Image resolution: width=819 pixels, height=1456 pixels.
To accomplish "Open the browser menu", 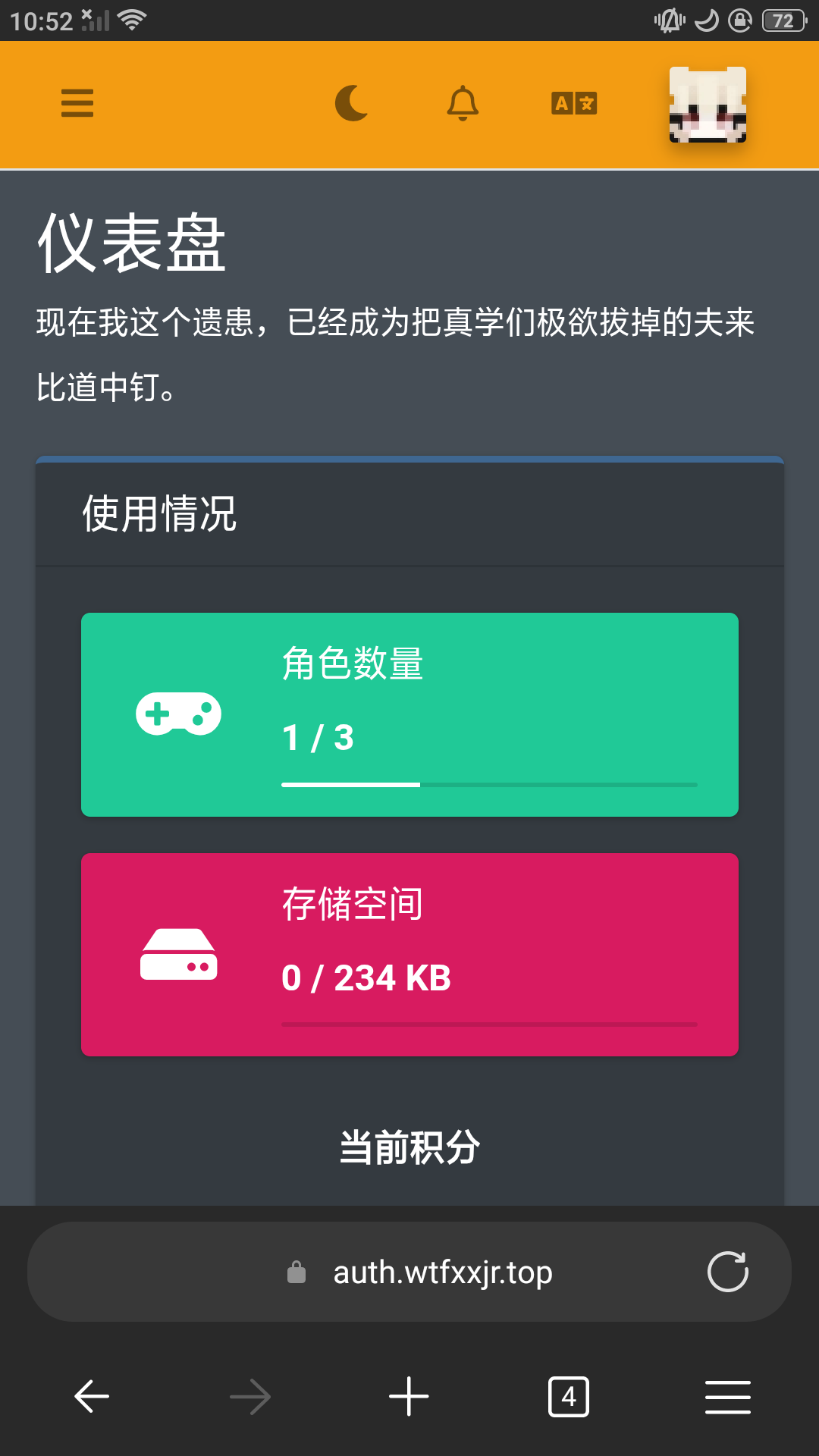I will (x=727, y=1396).
